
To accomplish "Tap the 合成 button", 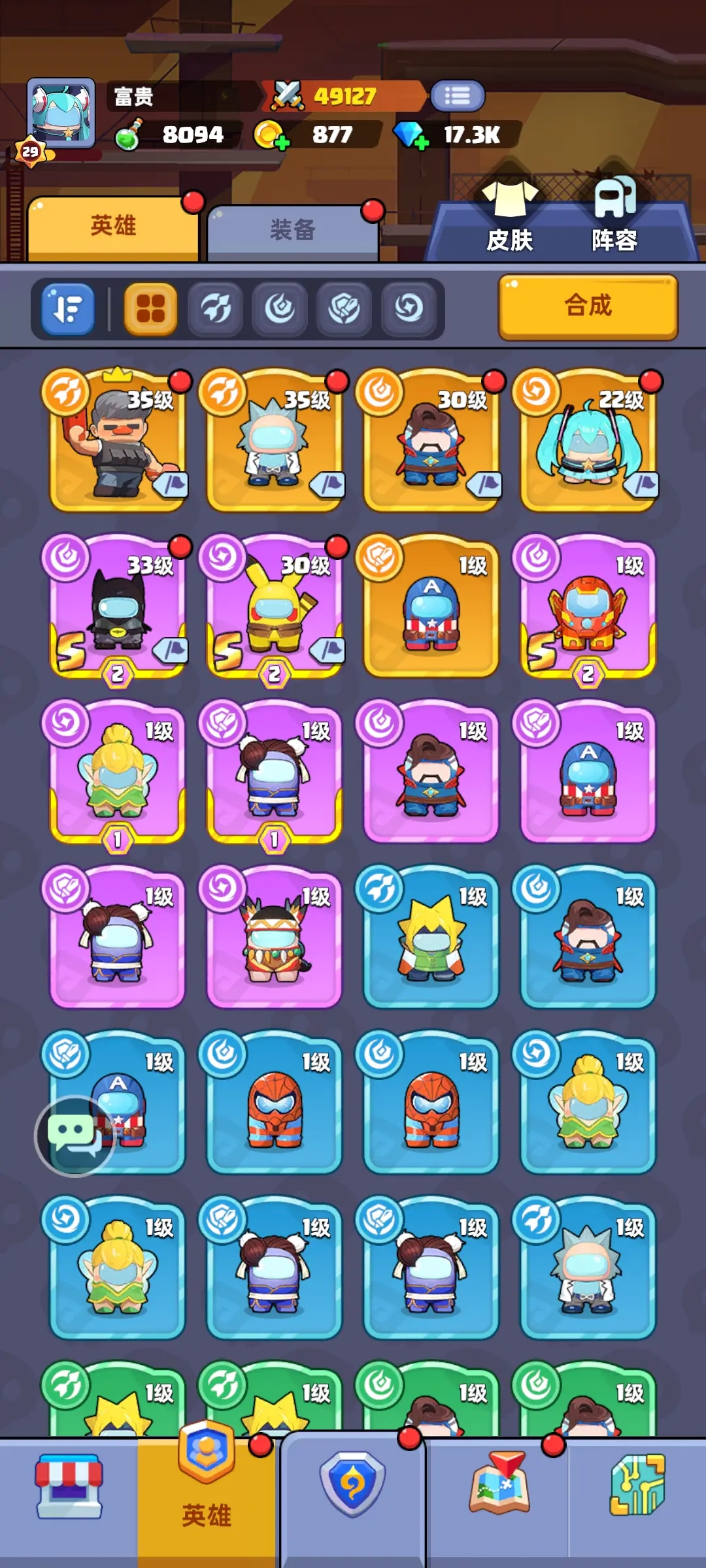I will coord(588,306).
